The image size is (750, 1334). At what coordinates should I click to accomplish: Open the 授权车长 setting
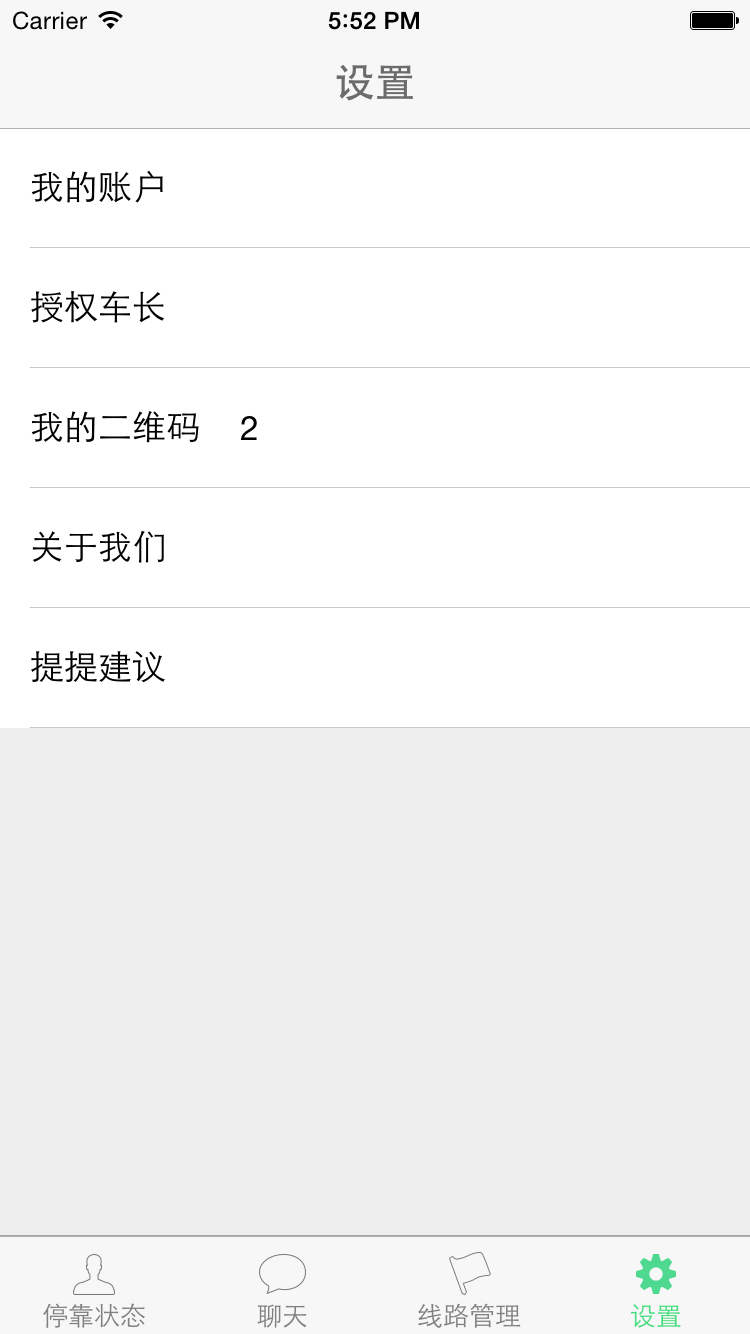pos(375,308)
